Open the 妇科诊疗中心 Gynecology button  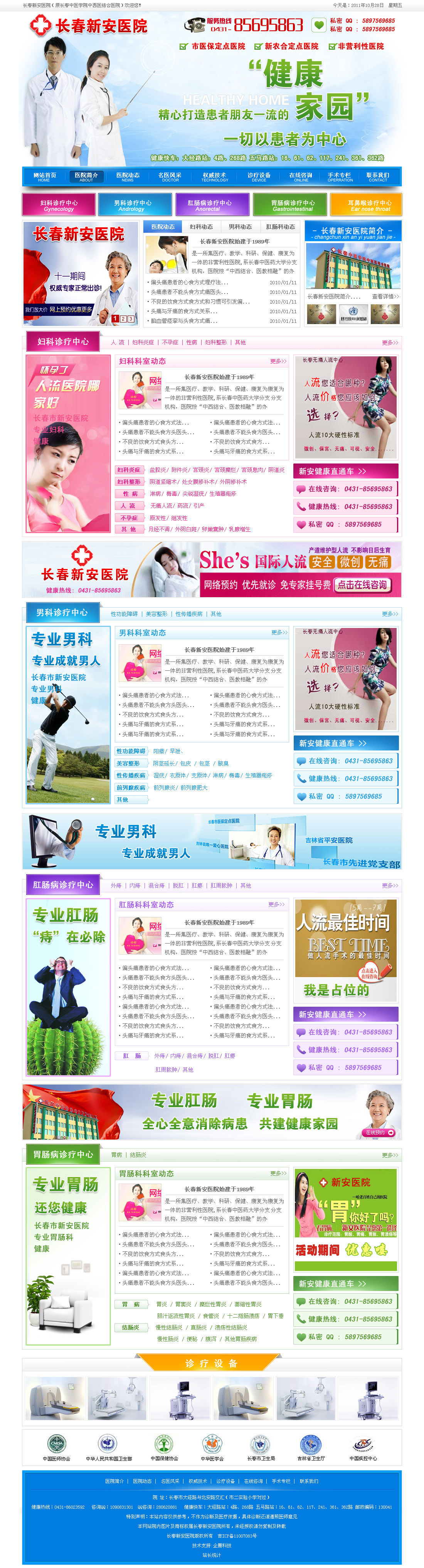point(59,205)
